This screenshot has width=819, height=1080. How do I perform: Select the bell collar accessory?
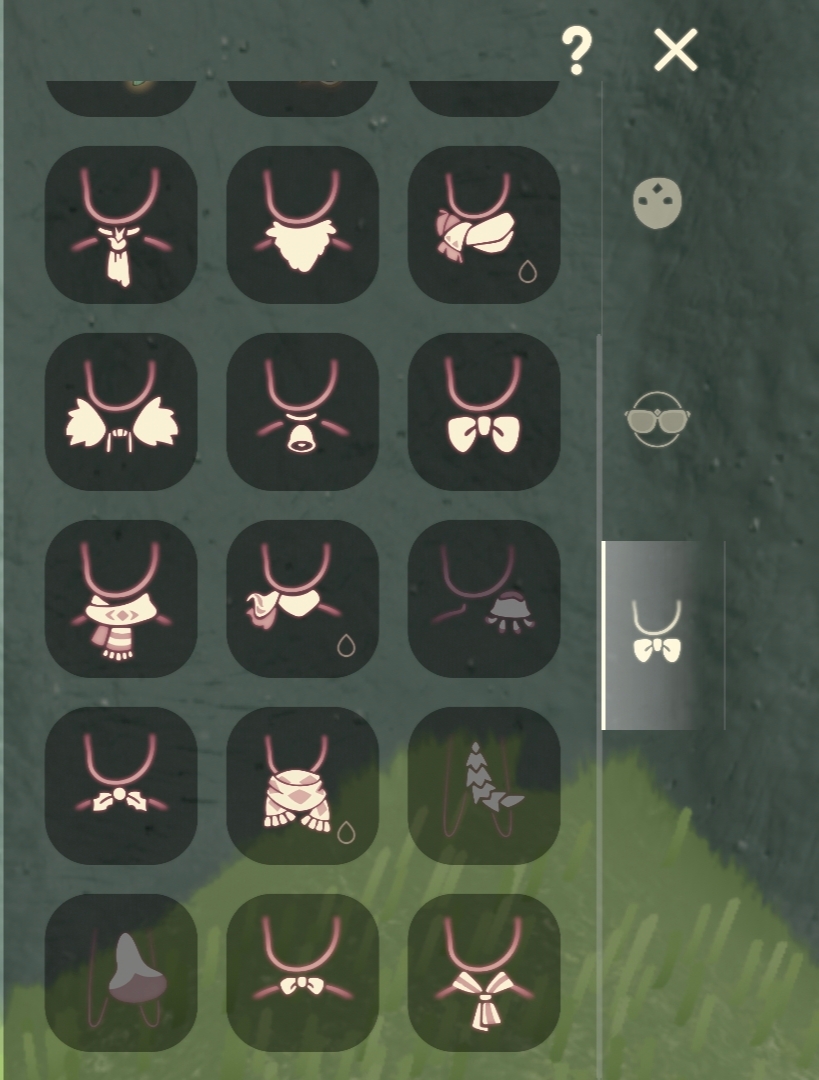coord(302,412)
